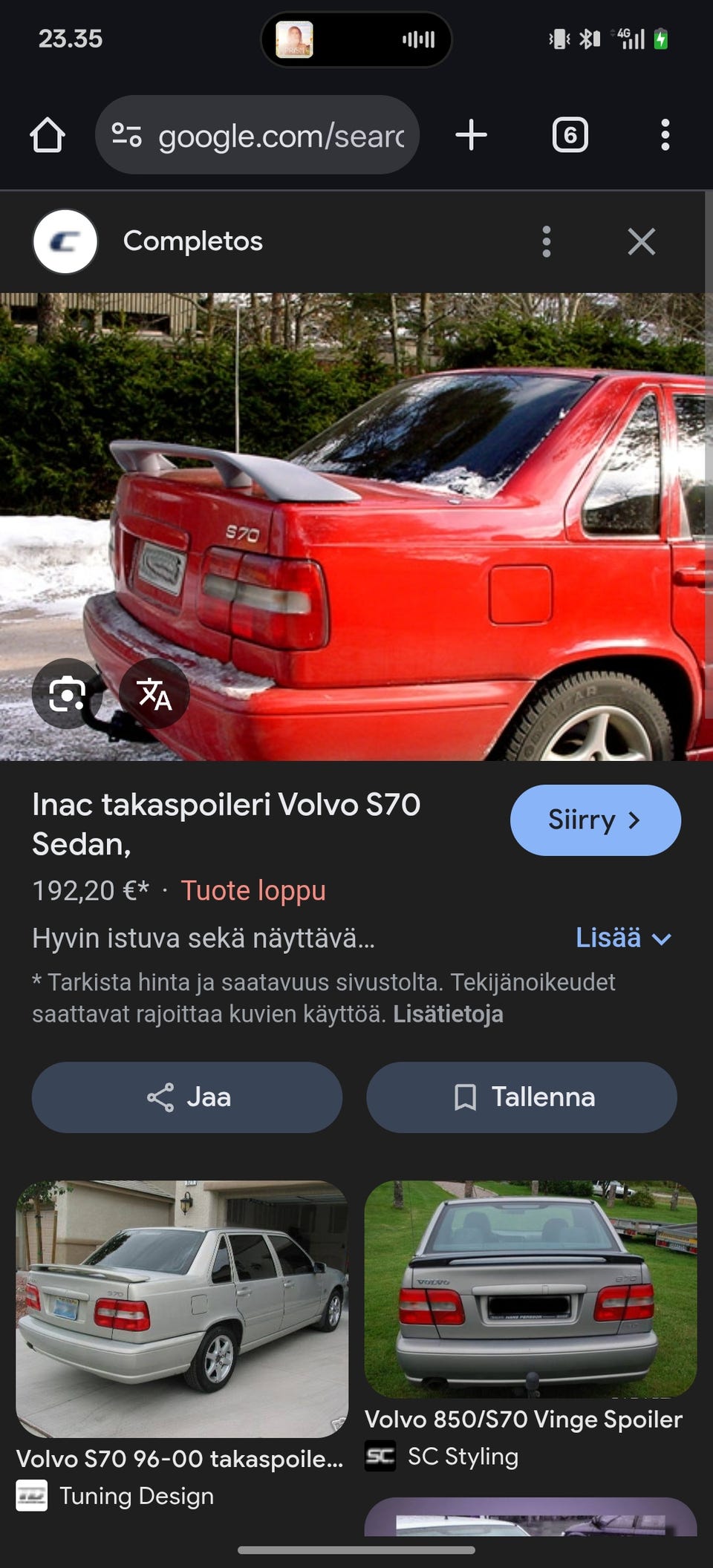The width and height of the screenshot is (713, 1568).
Task: Close the Completos image panel
Action: click(x=642, y=241)
